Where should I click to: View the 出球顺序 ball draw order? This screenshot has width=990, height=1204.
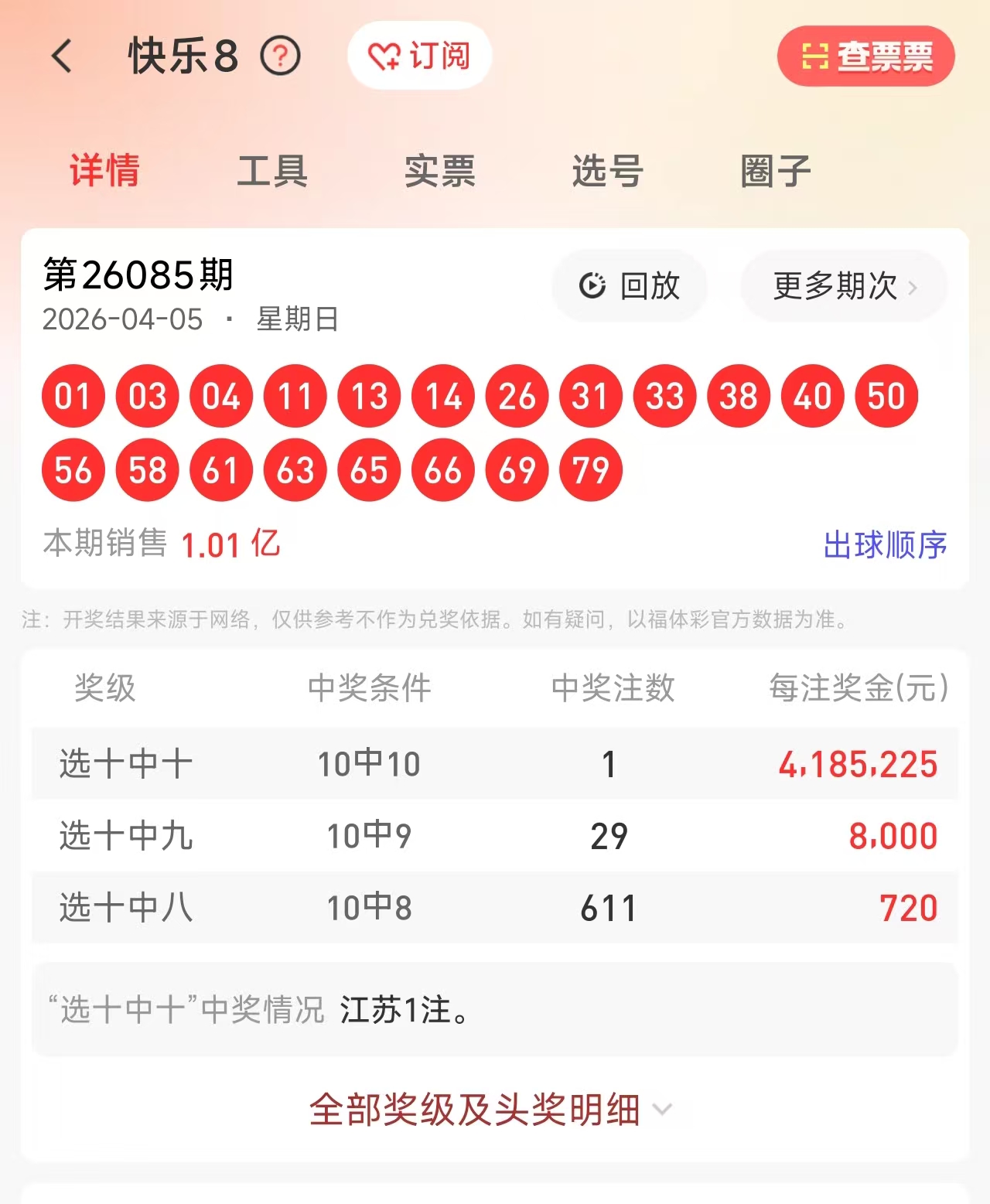tap(885, 545)
